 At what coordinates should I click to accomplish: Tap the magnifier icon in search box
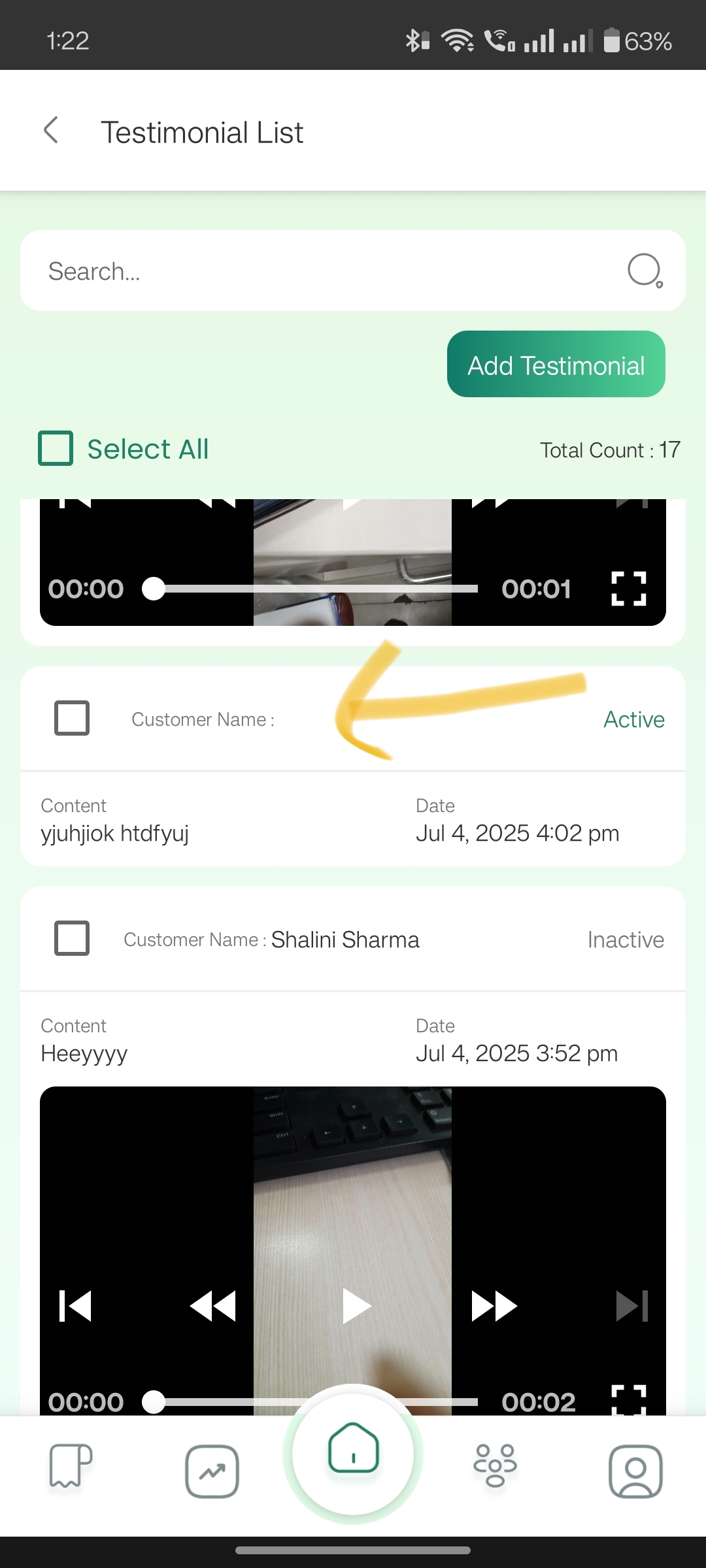pyautogui.click(x=645, y=270)
